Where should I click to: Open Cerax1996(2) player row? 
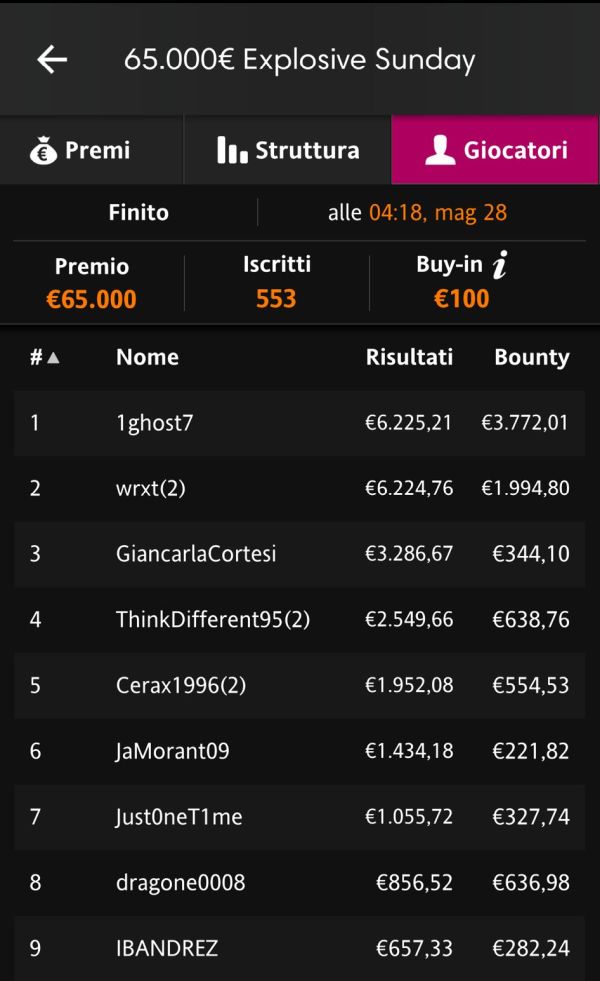coord(299,685)
